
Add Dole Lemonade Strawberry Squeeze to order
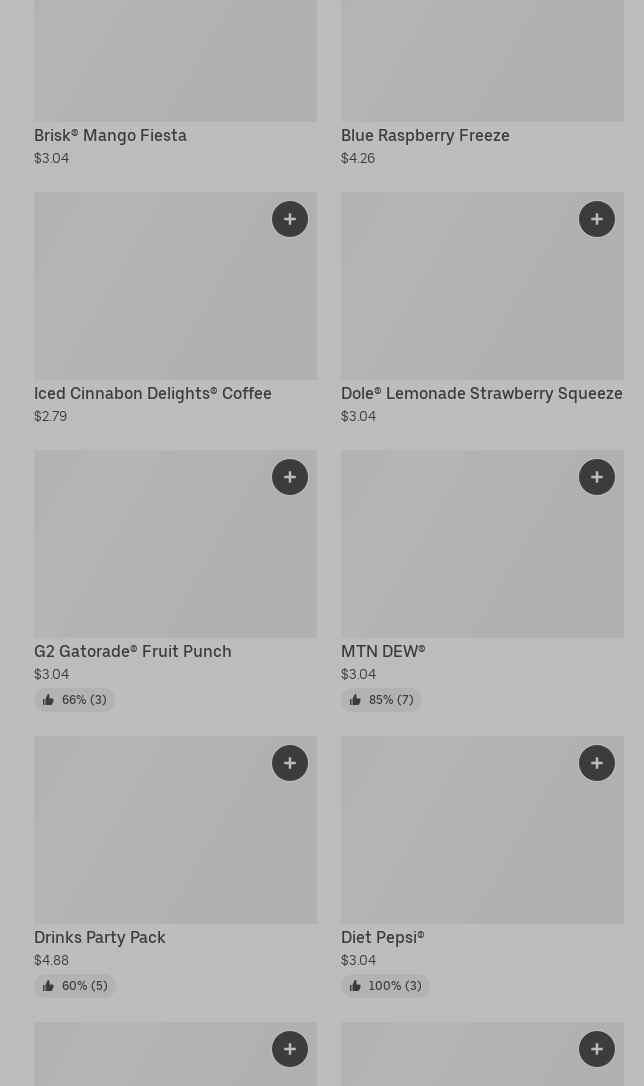point(597,219)
